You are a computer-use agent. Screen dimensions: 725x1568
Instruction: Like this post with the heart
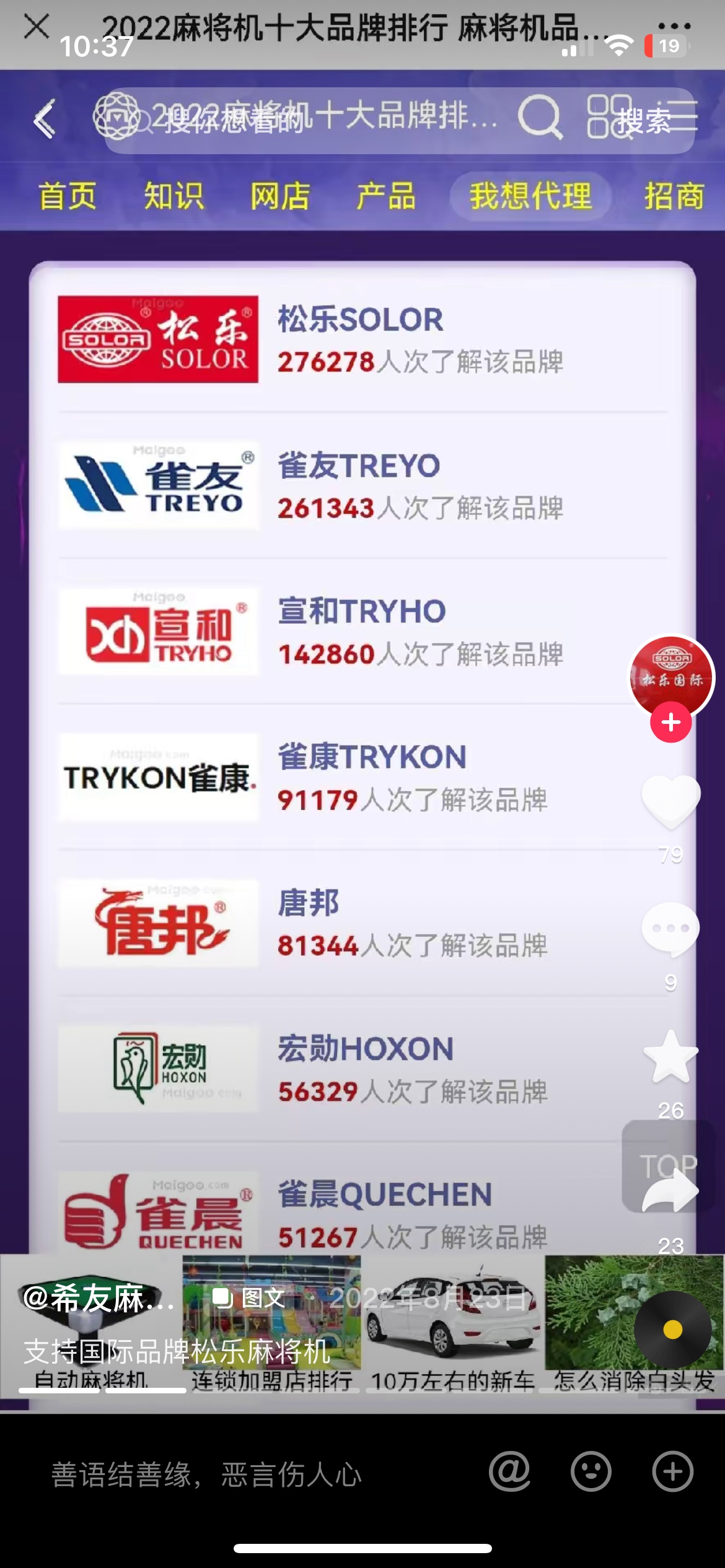click(671, 801)
